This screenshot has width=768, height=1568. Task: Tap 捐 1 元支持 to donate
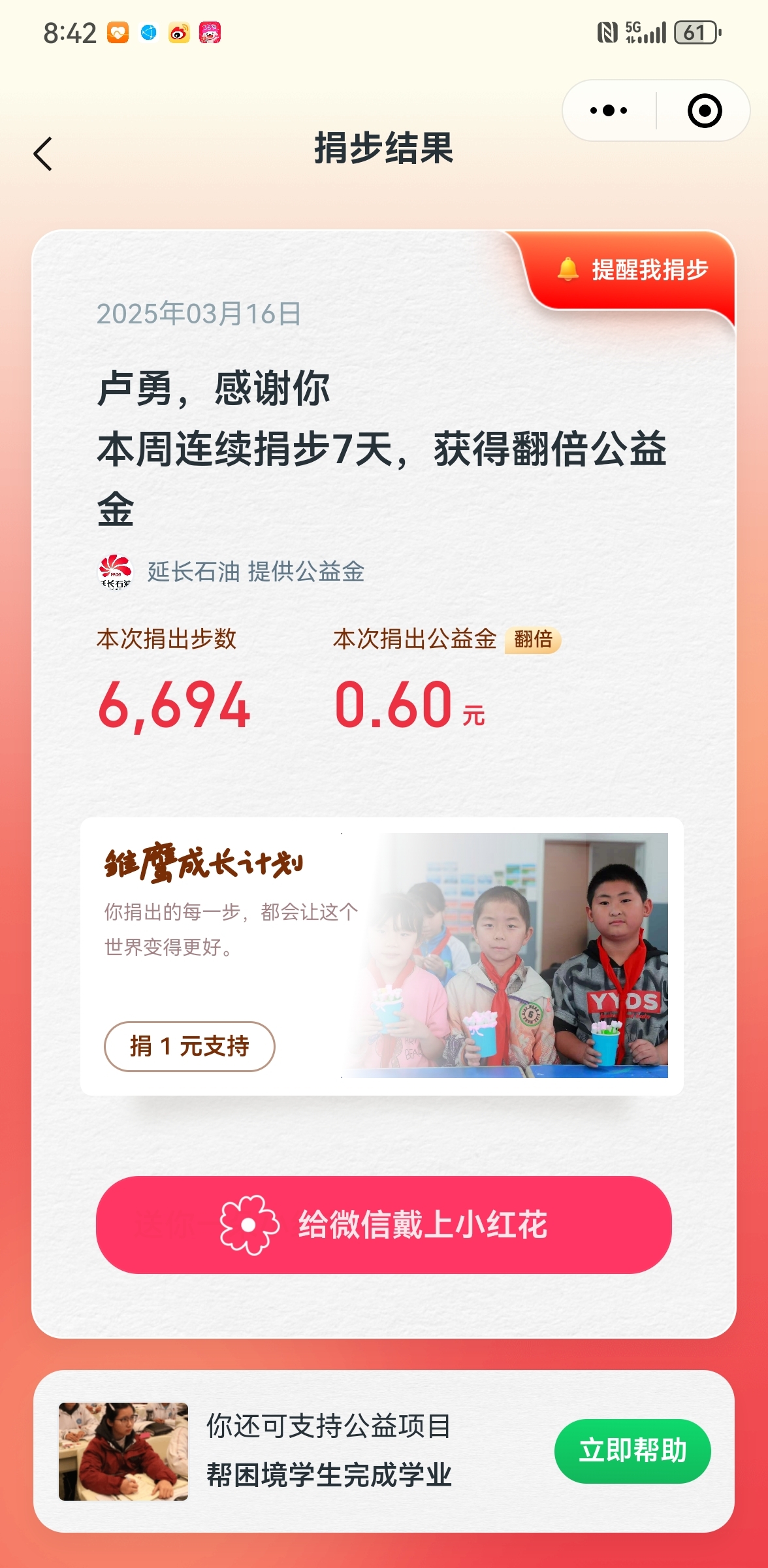pos(189,1046)
